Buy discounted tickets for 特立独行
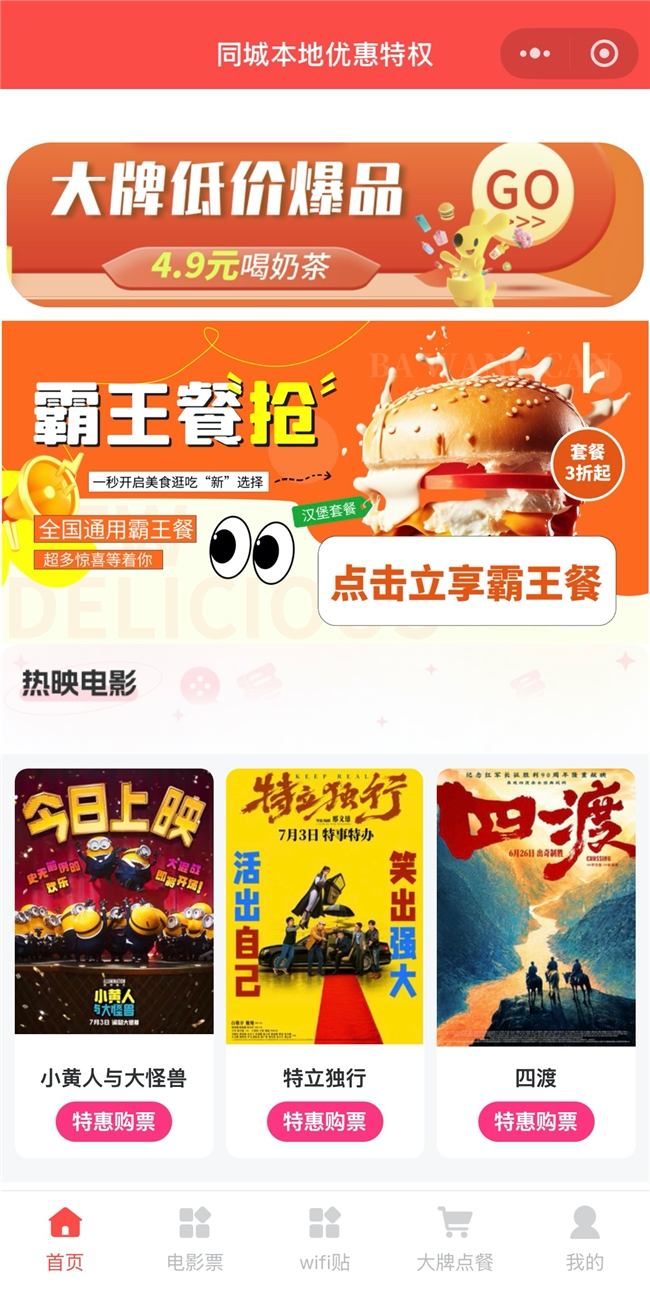Viewport: 650px width, 1313px height. click(x=325, y=1121)
